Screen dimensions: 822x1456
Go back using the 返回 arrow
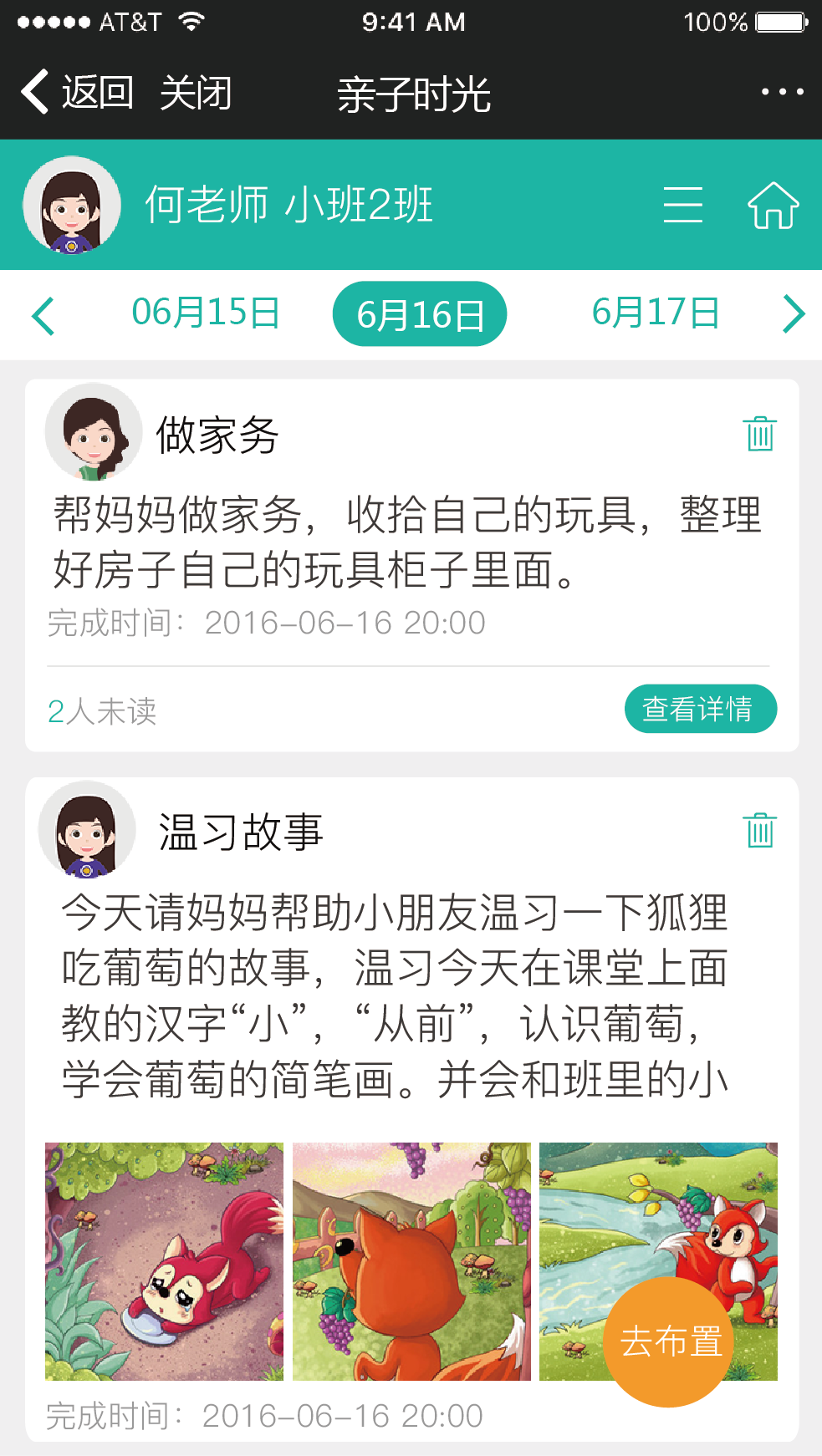pos(75,92)
